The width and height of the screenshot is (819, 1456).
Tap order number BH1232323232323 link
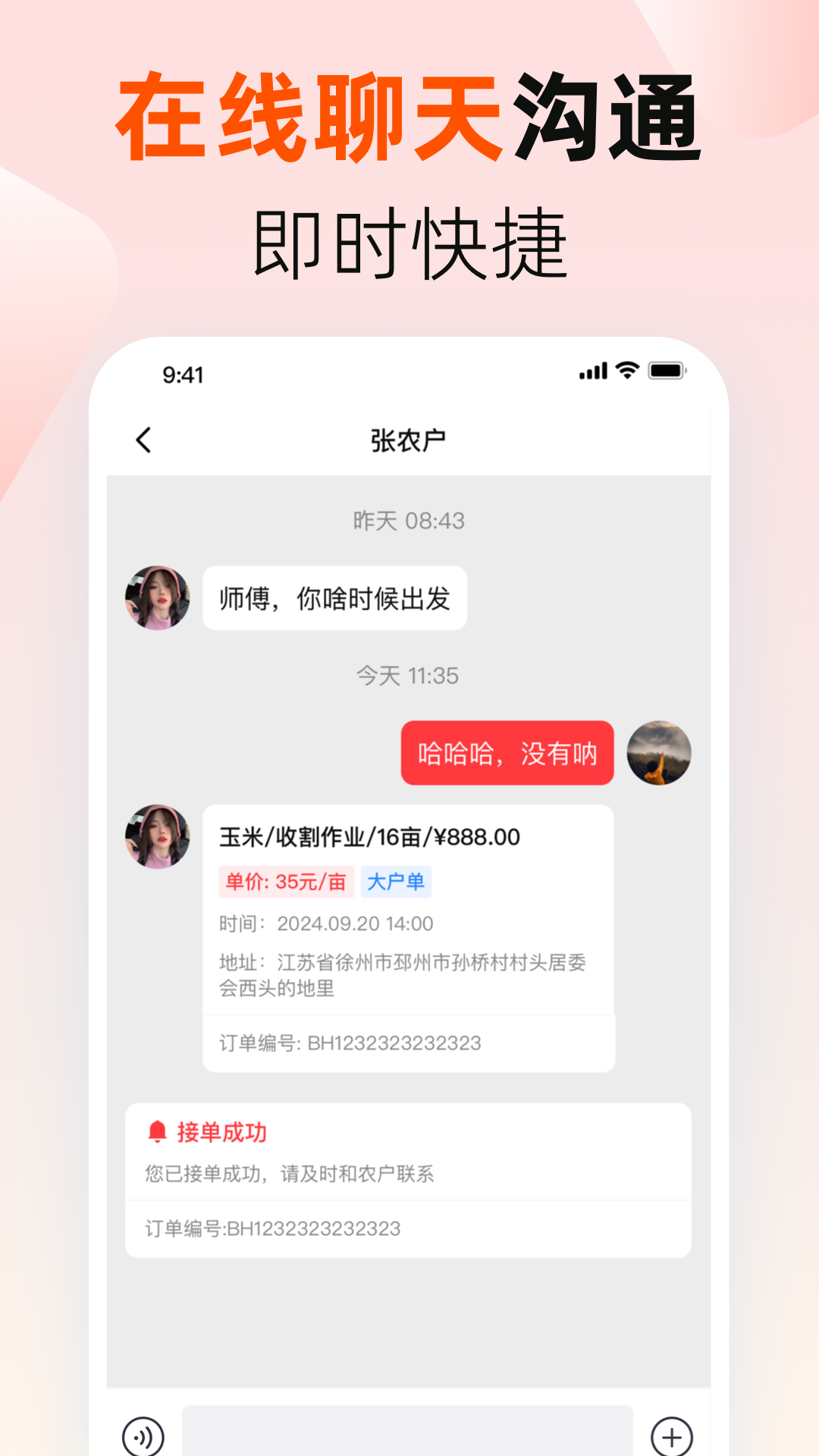347,1043
